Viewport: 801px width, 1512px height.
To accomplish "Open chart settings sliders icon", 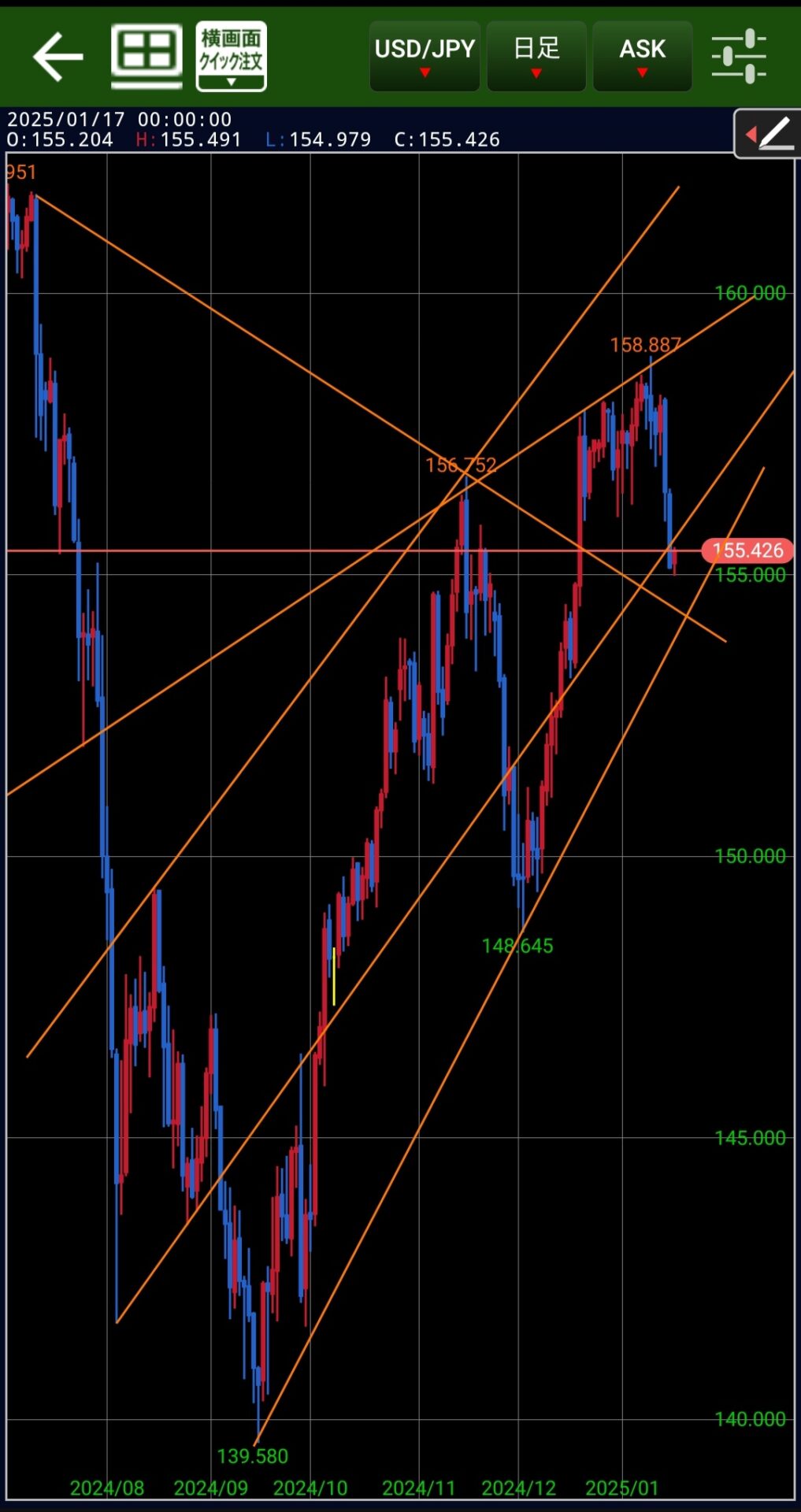I will click(x=739, y=57).
